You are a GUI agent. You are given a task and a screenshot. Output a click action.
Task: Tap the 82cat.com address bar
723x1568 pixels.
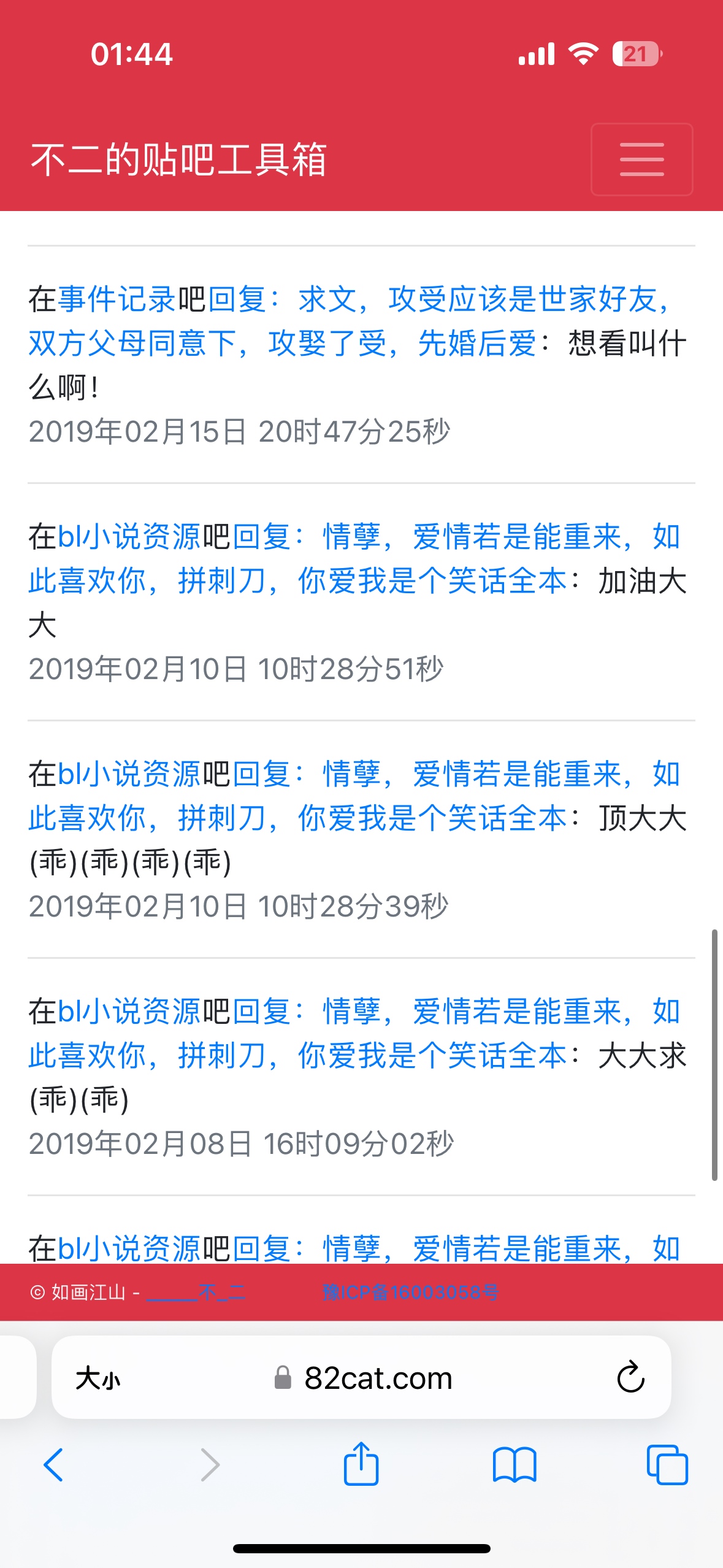[x=378, y=1378]
